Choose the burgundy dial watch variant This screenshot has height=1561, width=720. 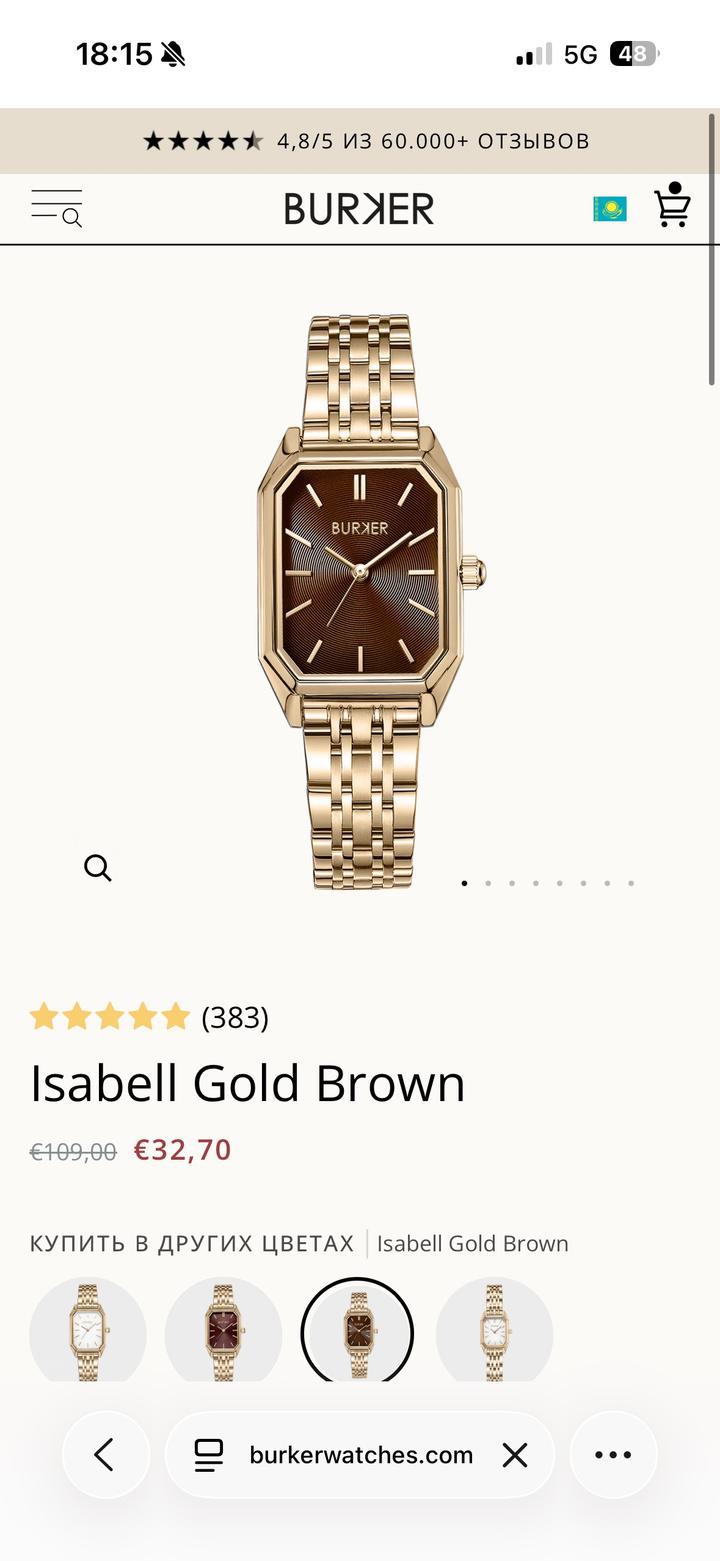pyautogui.click(x=223, y=1332)
